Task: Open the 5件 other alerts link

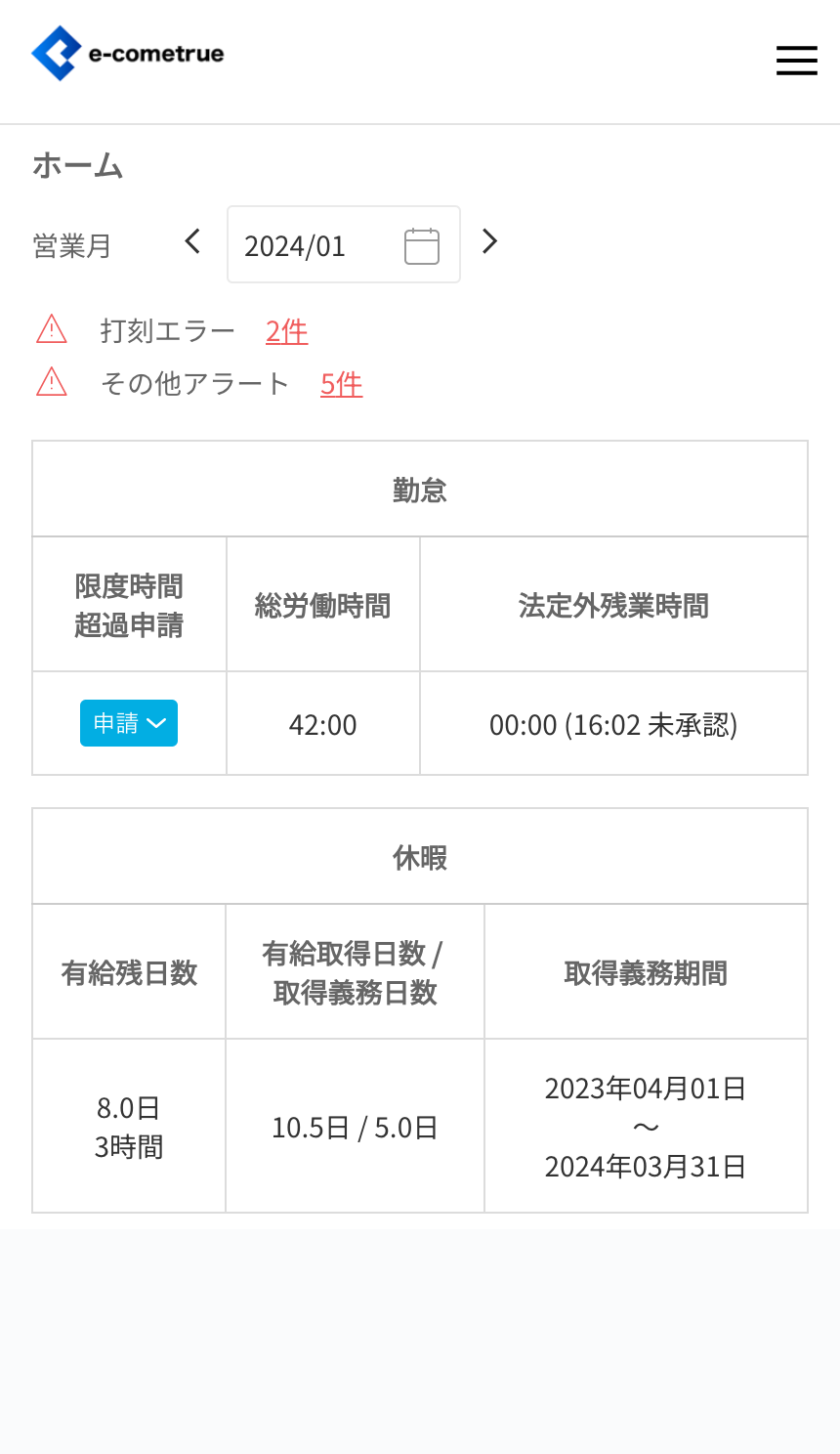Action: tap(341, 384)
